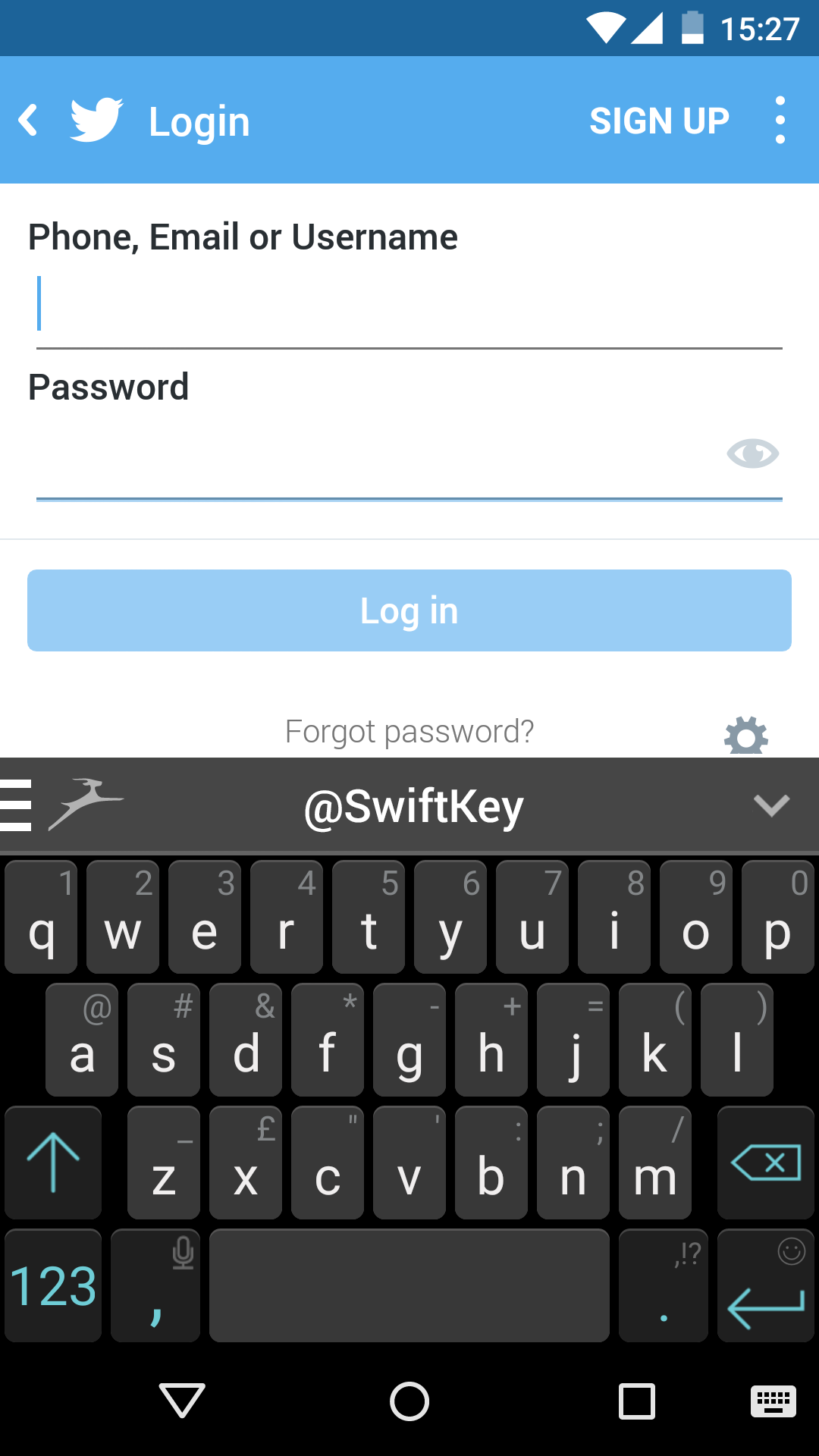Open the Forgot password link
819x1456 pixels.
(409, 732)
